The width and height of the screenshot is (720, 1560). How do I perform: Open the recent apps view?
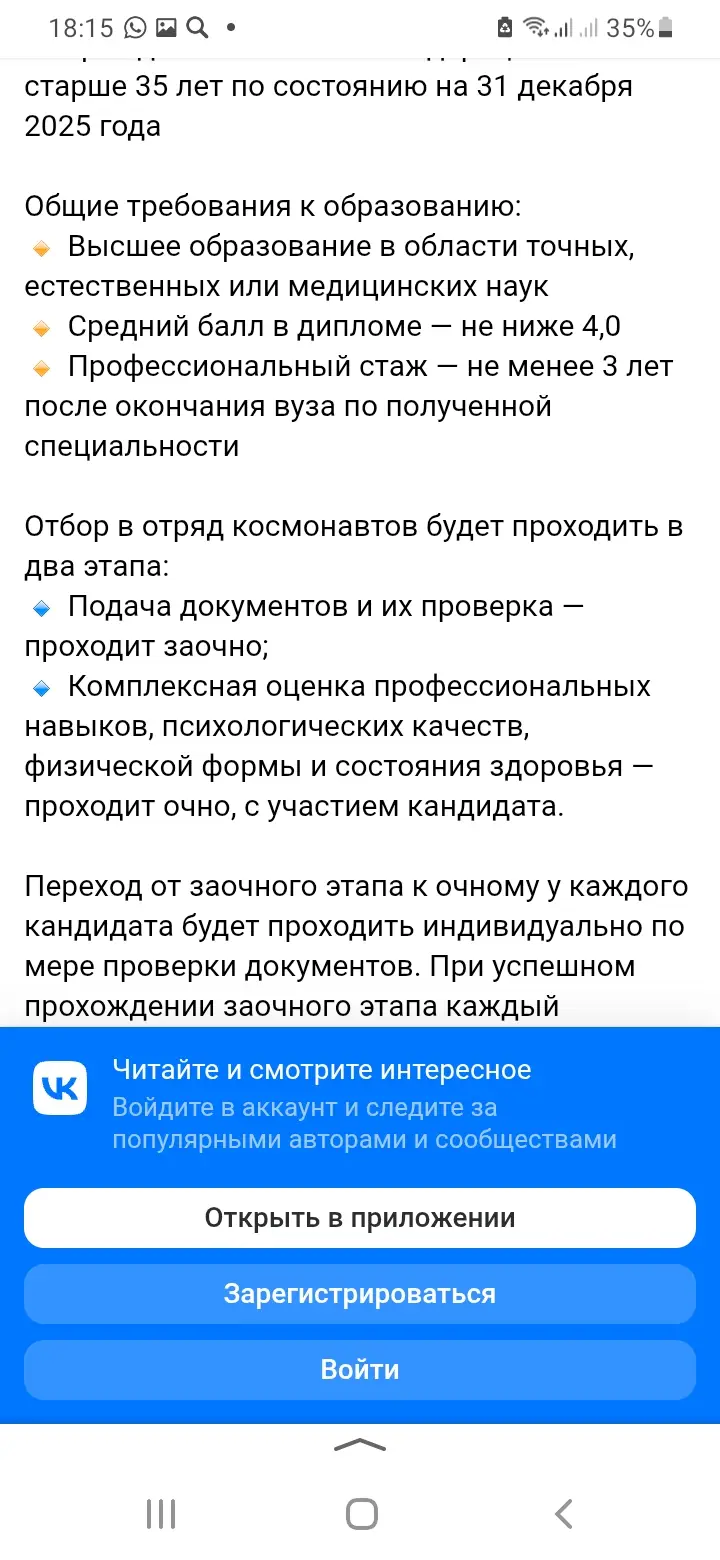click(x=161, y=1514)
